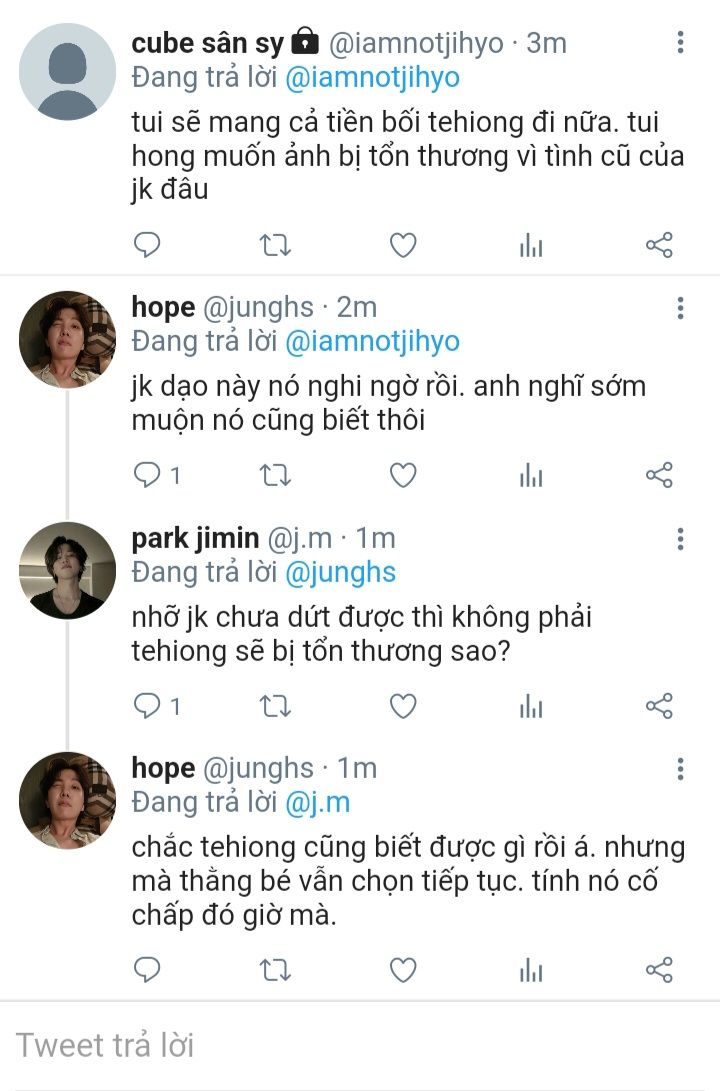Screen dimensions: 720x1091
Task: Like park jimin's tweet
Action: (402, 707)
